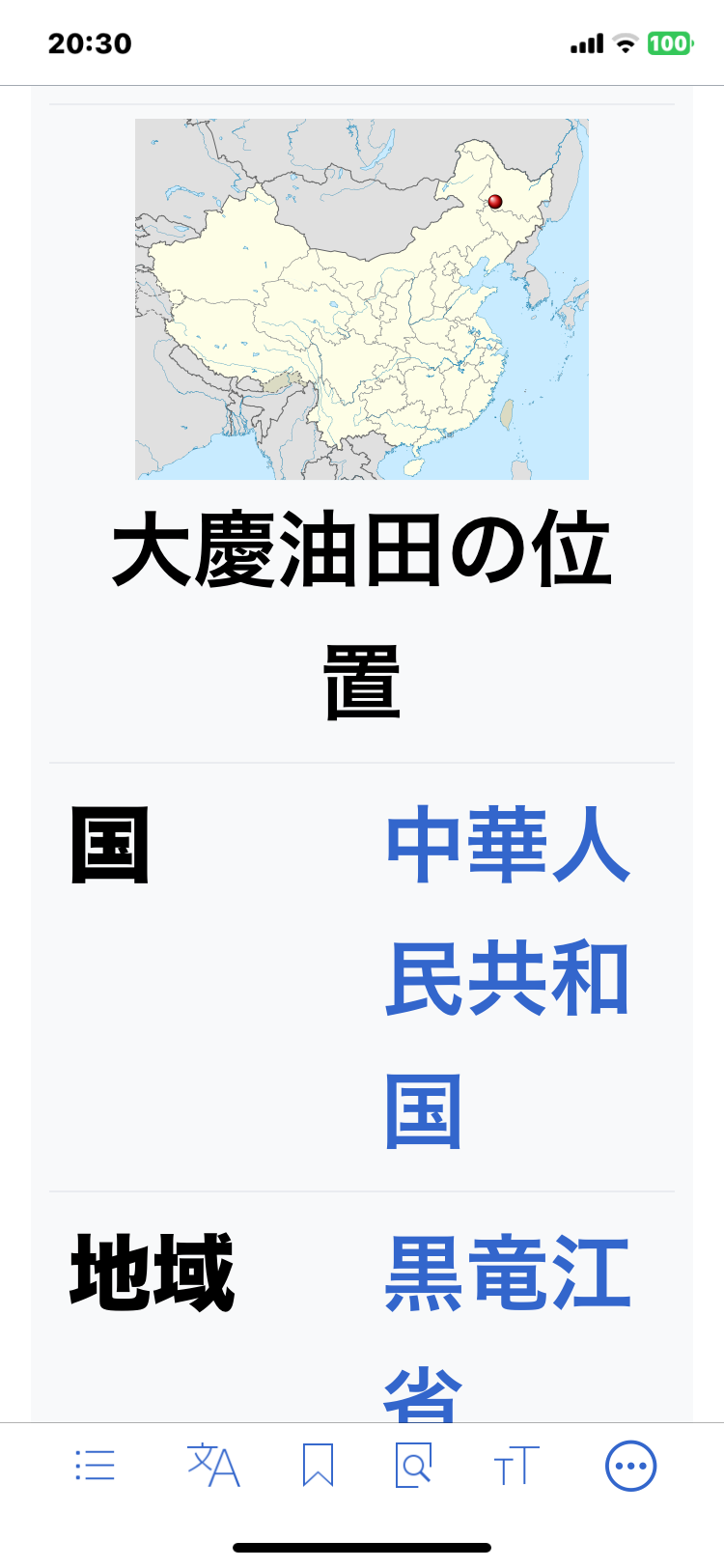View the 大慶油田 location map image
The height and width of the screenshot is (1568, 724).
[x=362, y=299]
